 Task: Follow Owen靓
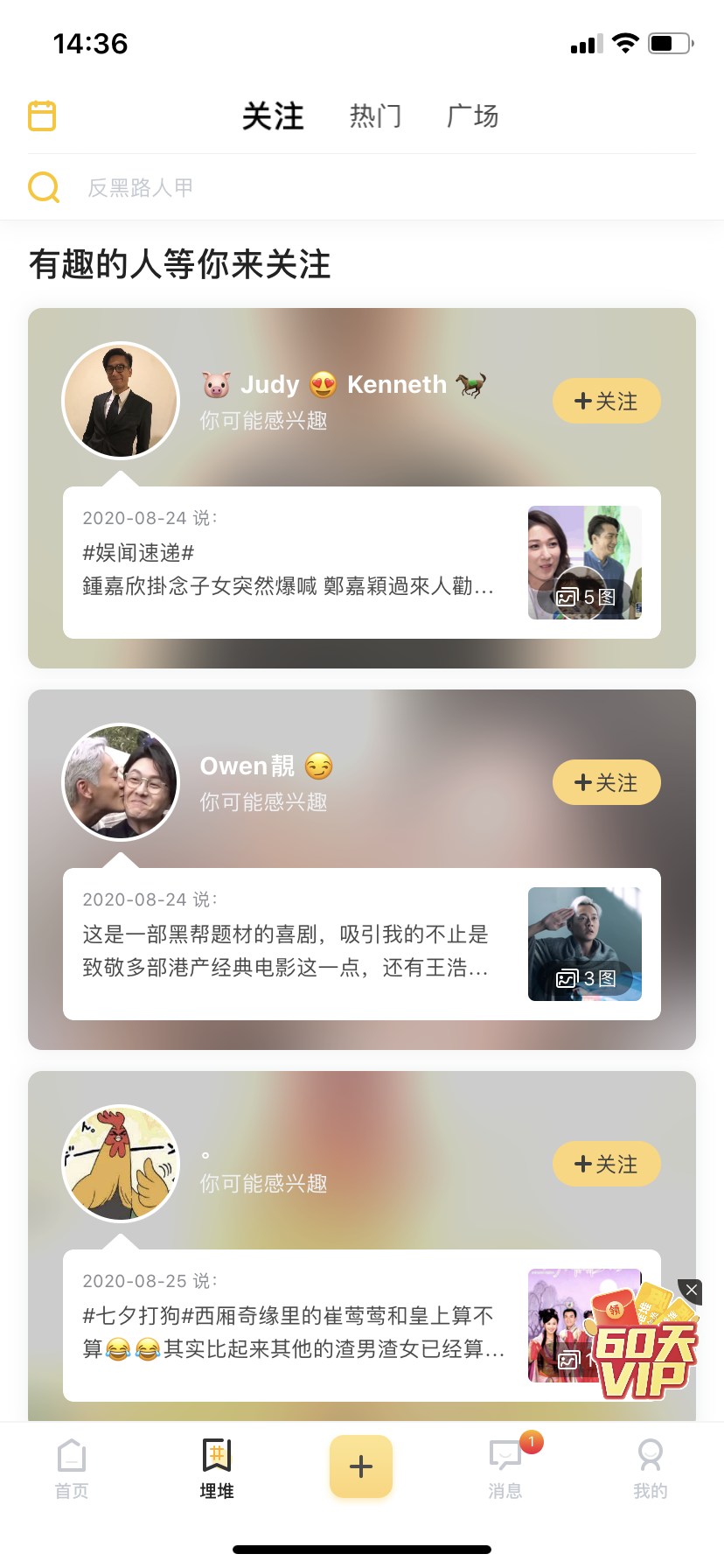[x=606, y=782]
